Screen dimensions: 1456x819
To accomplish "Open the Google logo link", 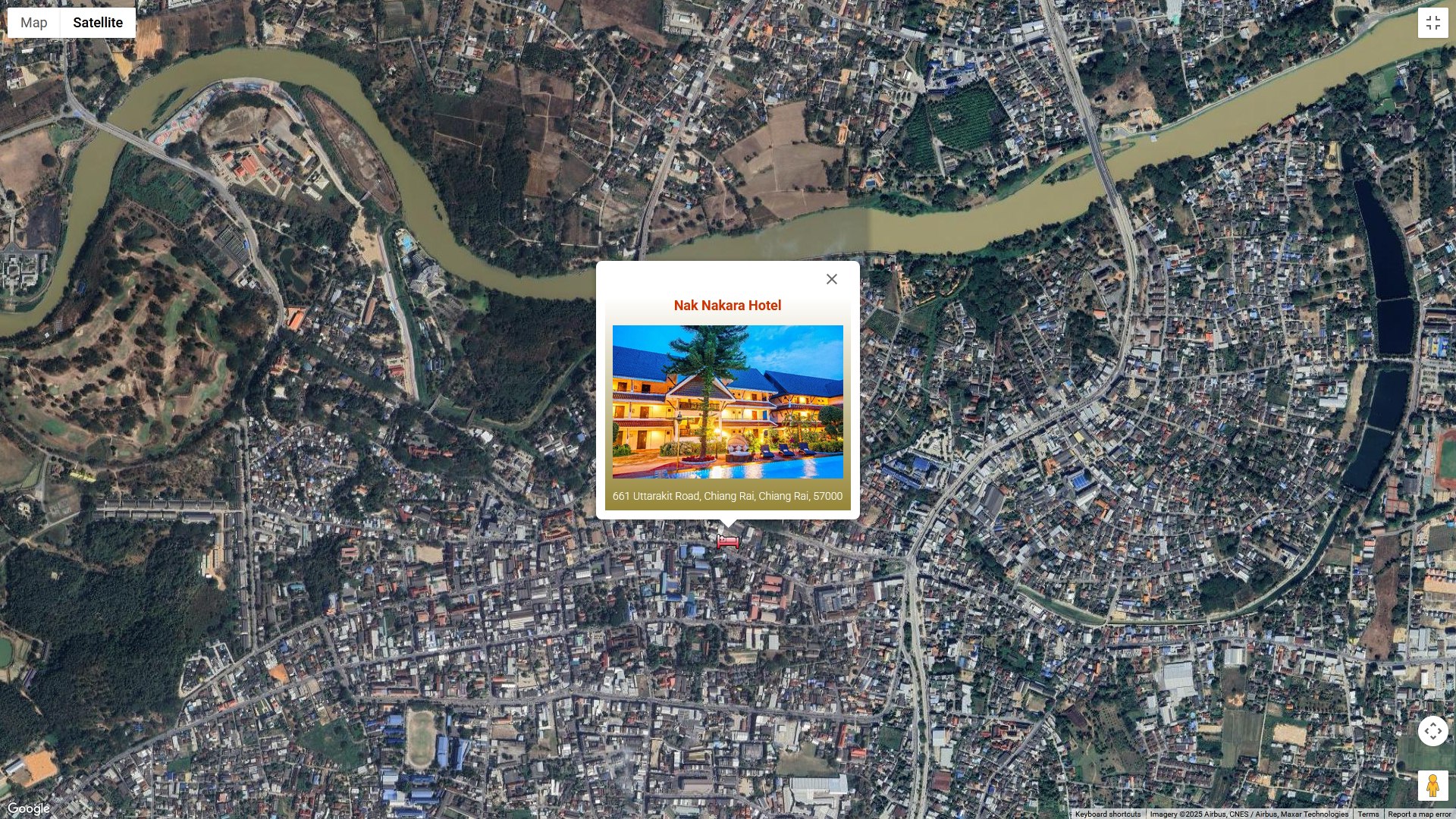I will [x=29, y=808].
